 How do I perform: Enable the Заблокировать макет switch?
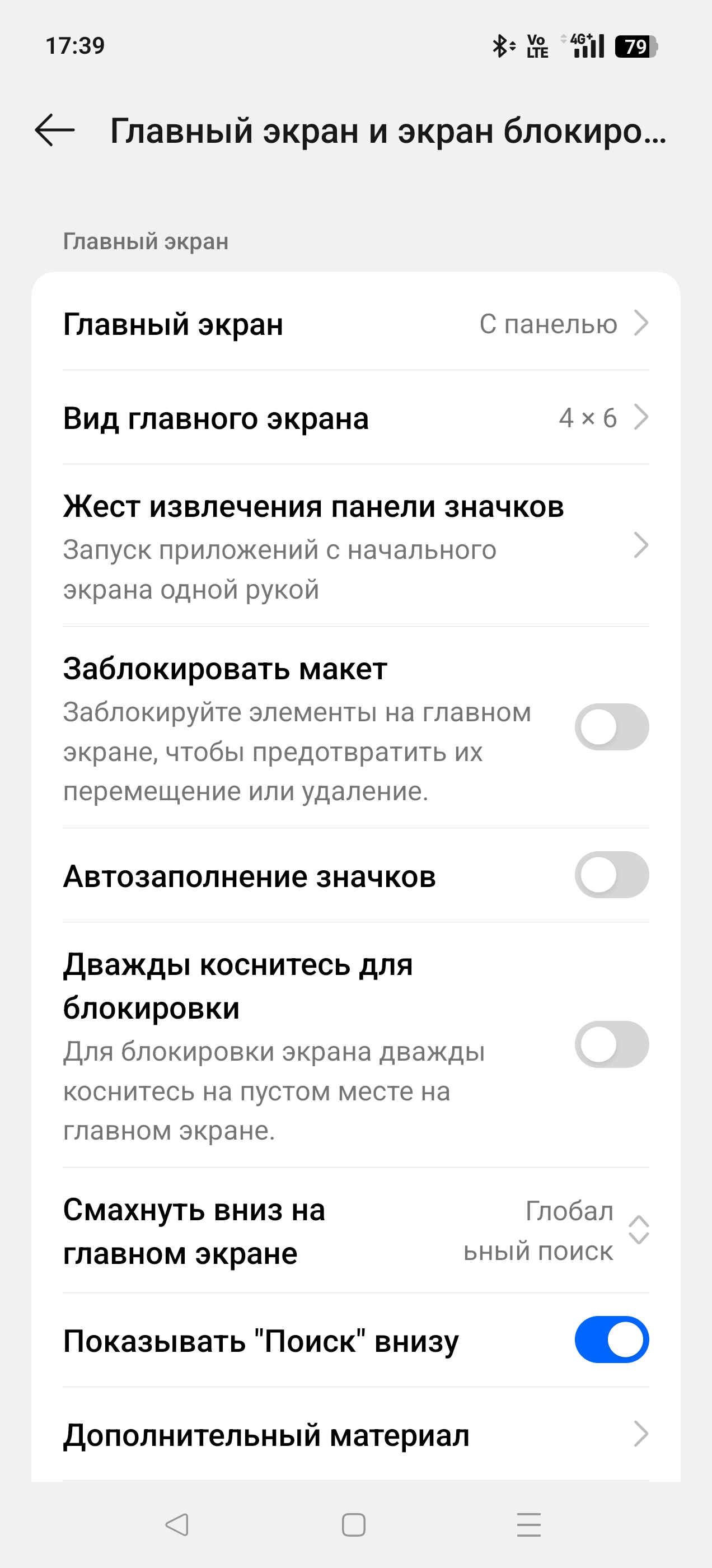[x=612, y=727]
